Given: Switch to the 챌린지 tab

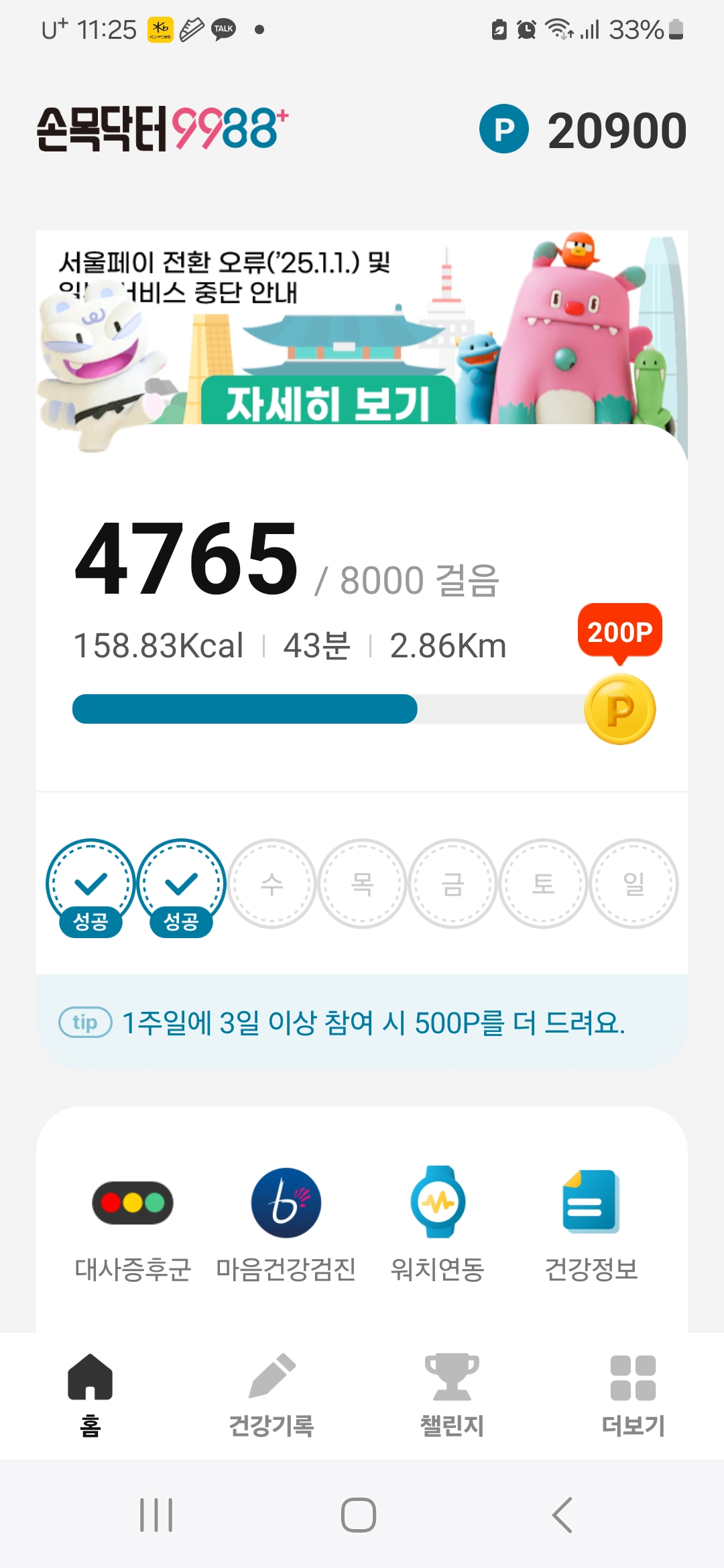Looking at the screenshot, I should (452, 1394).
